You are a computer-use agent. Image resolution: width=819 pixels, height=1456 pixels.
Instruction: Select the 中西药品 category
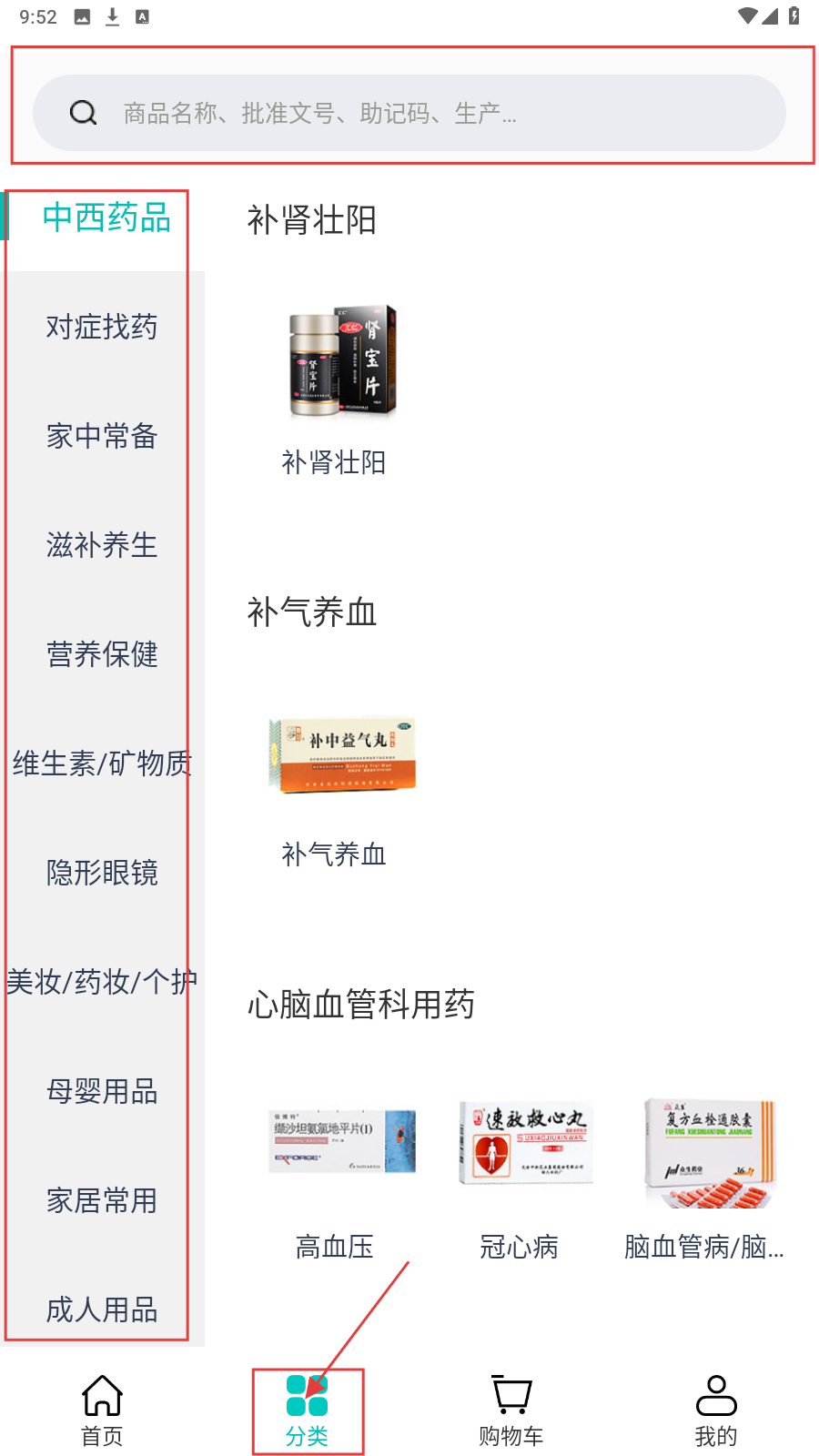click(106, 217)
